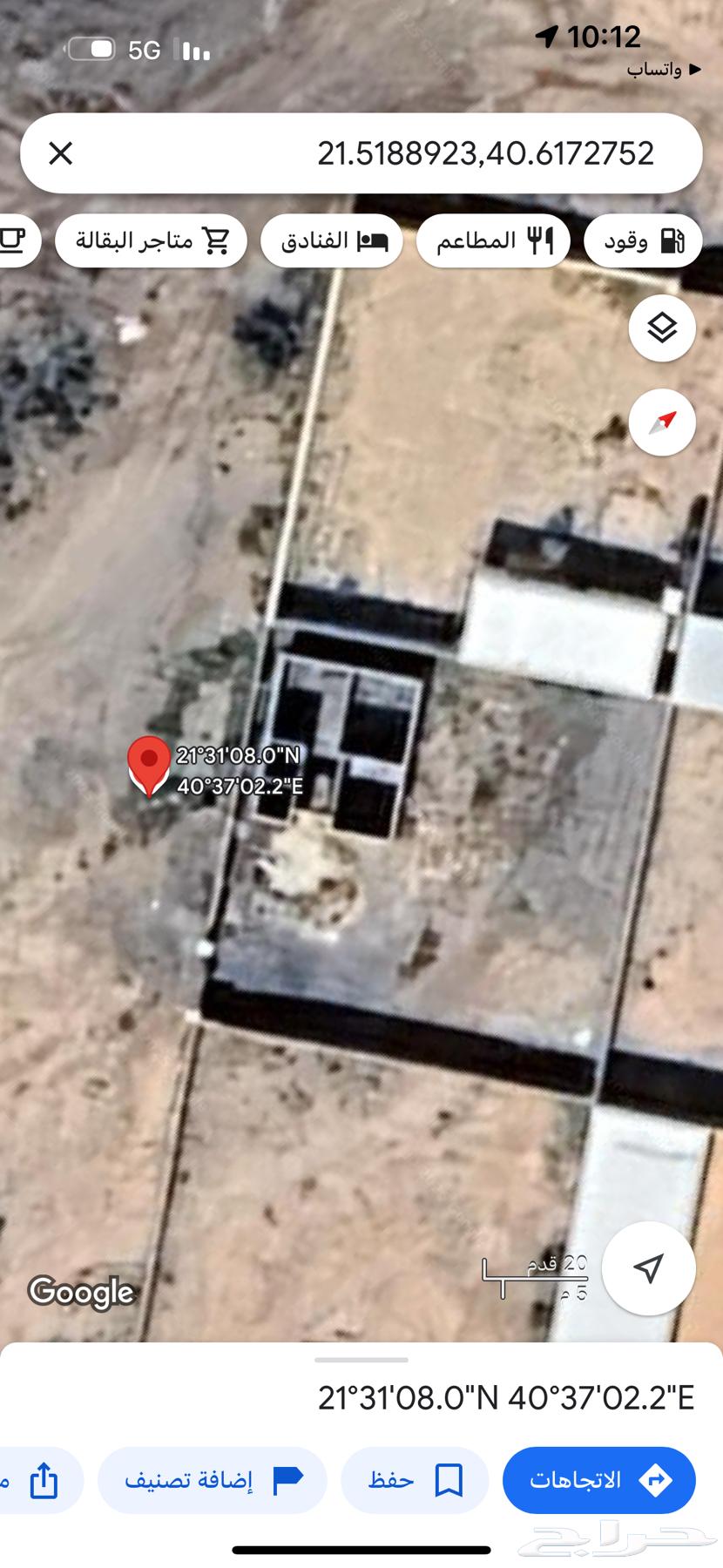Screen dimensions: 723x1568
Task: Open the map layers button
Action: click(662, 329)
